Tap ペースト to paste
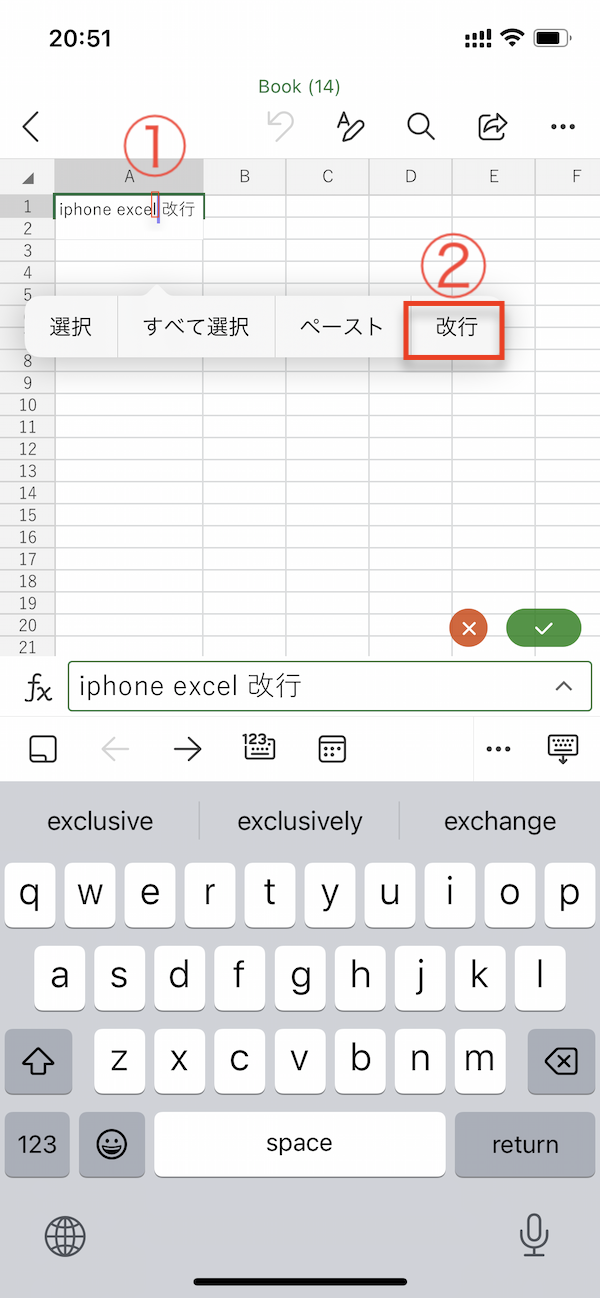Viewport: 600px width, 1298px height. (x=342, y=327)
